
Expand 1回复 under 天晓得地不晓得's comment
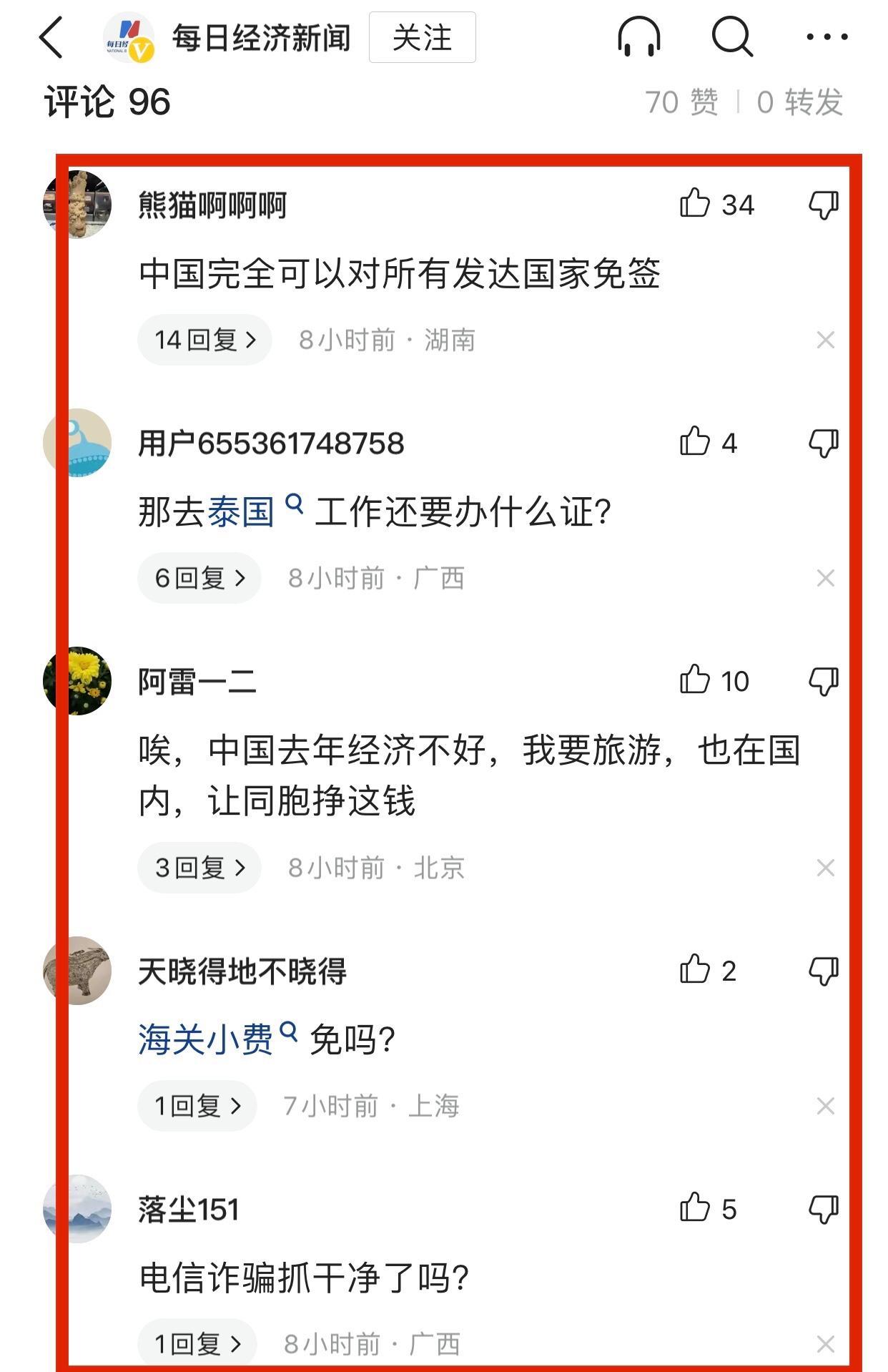point(197,1106)
